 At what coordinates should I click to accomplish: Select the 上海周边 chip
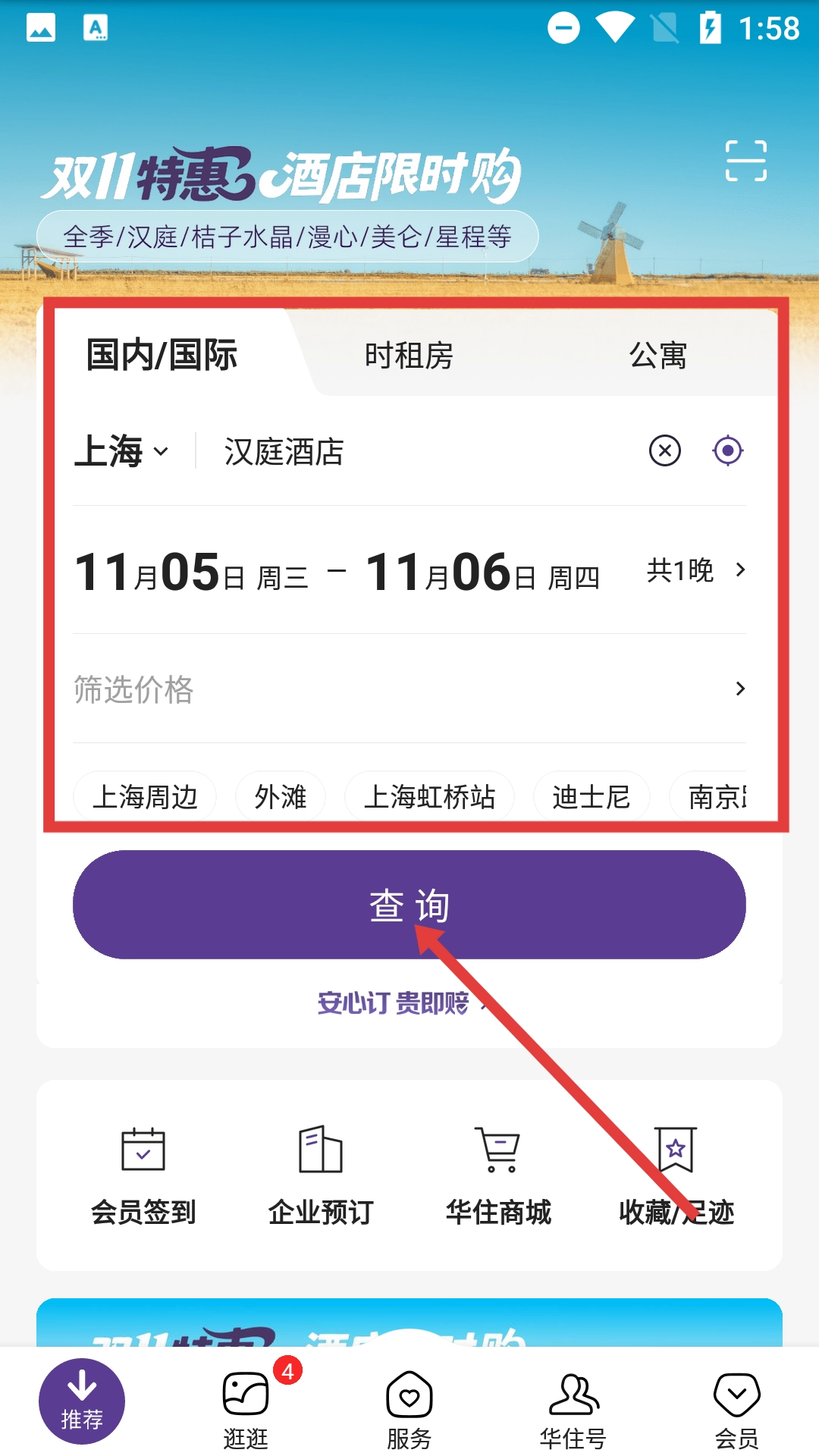145,797
